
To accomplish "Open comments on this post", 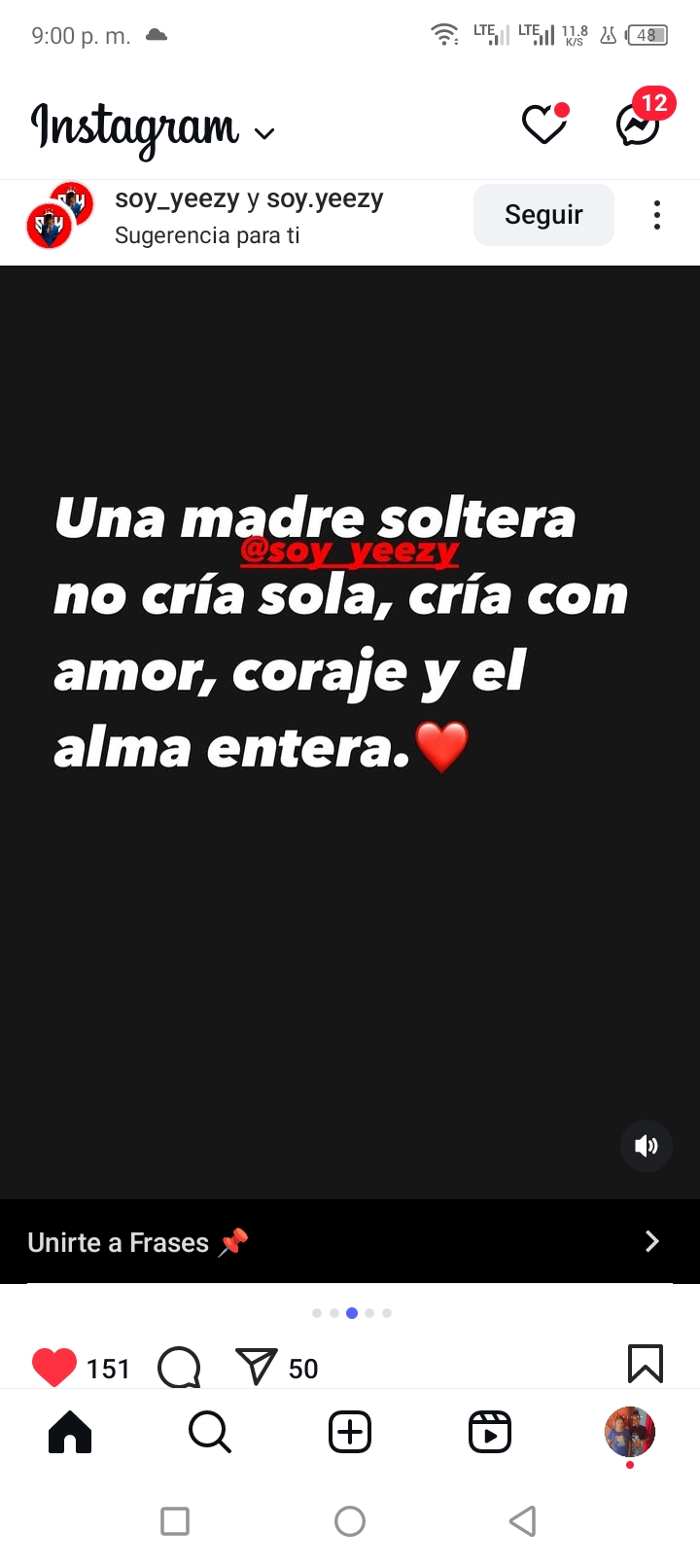I will pos(179,1367).
